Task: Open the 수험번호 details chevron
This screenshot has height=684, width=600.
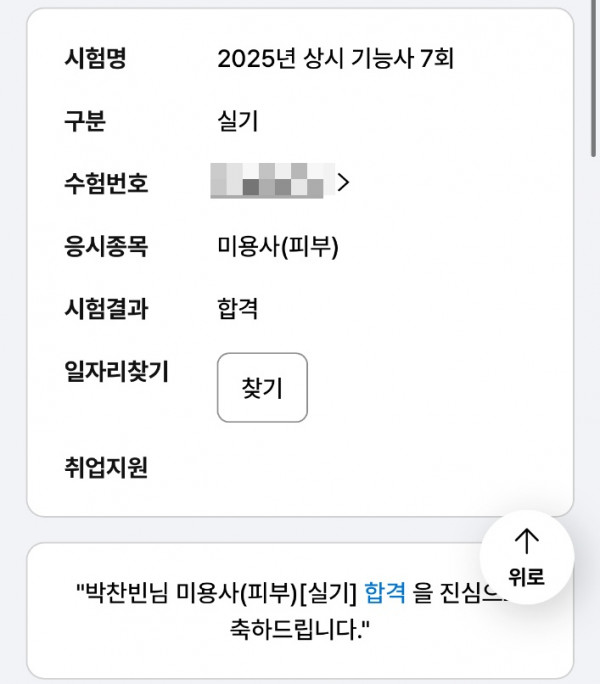Action: [343, 182]
